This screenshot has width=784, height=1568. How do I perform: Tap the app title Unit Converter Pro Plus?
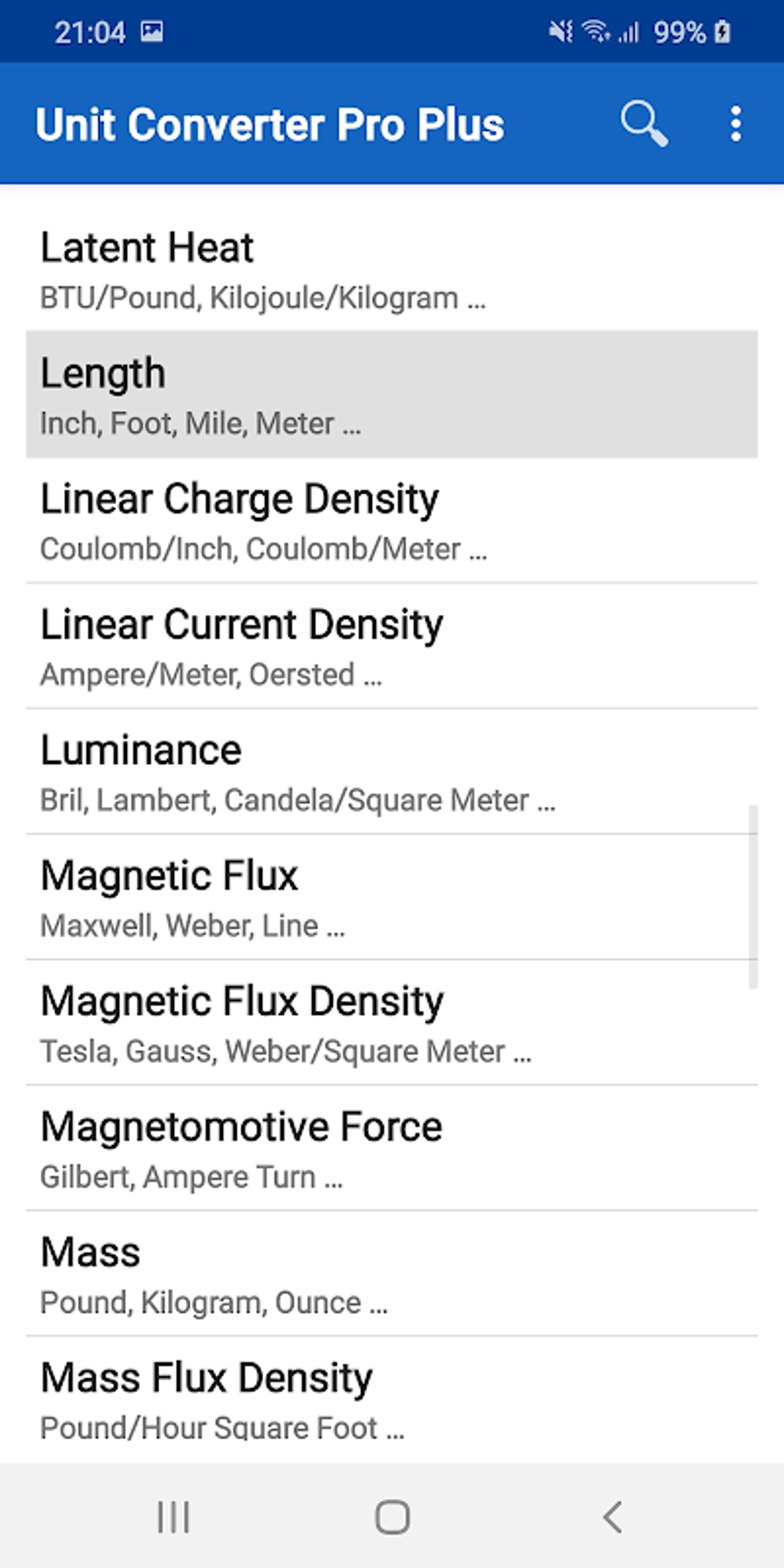[271, 123]
